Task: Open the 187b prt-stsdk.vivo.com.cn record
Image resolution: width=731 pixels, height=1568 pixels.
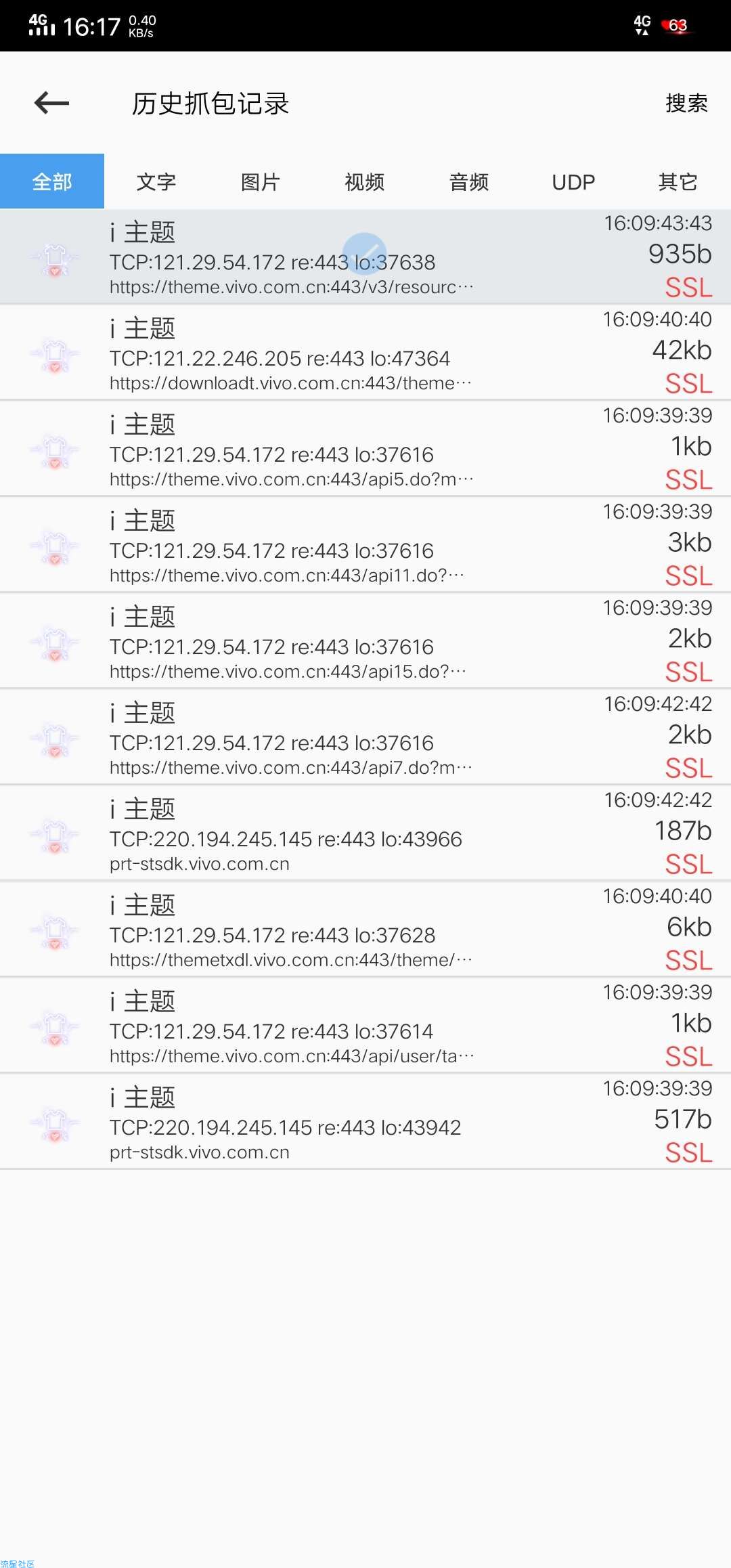Action: pos(365,833)
